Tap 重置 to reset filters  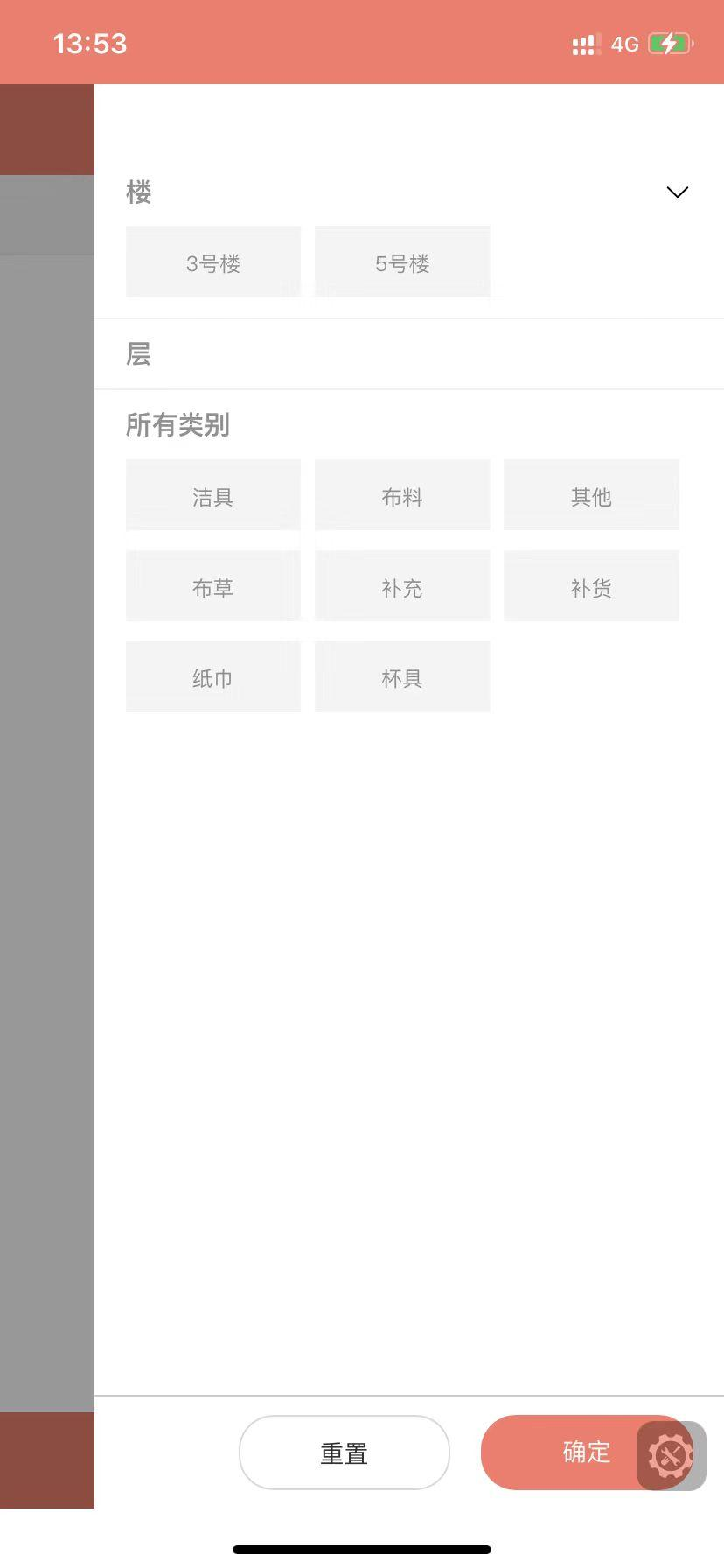345,1452
